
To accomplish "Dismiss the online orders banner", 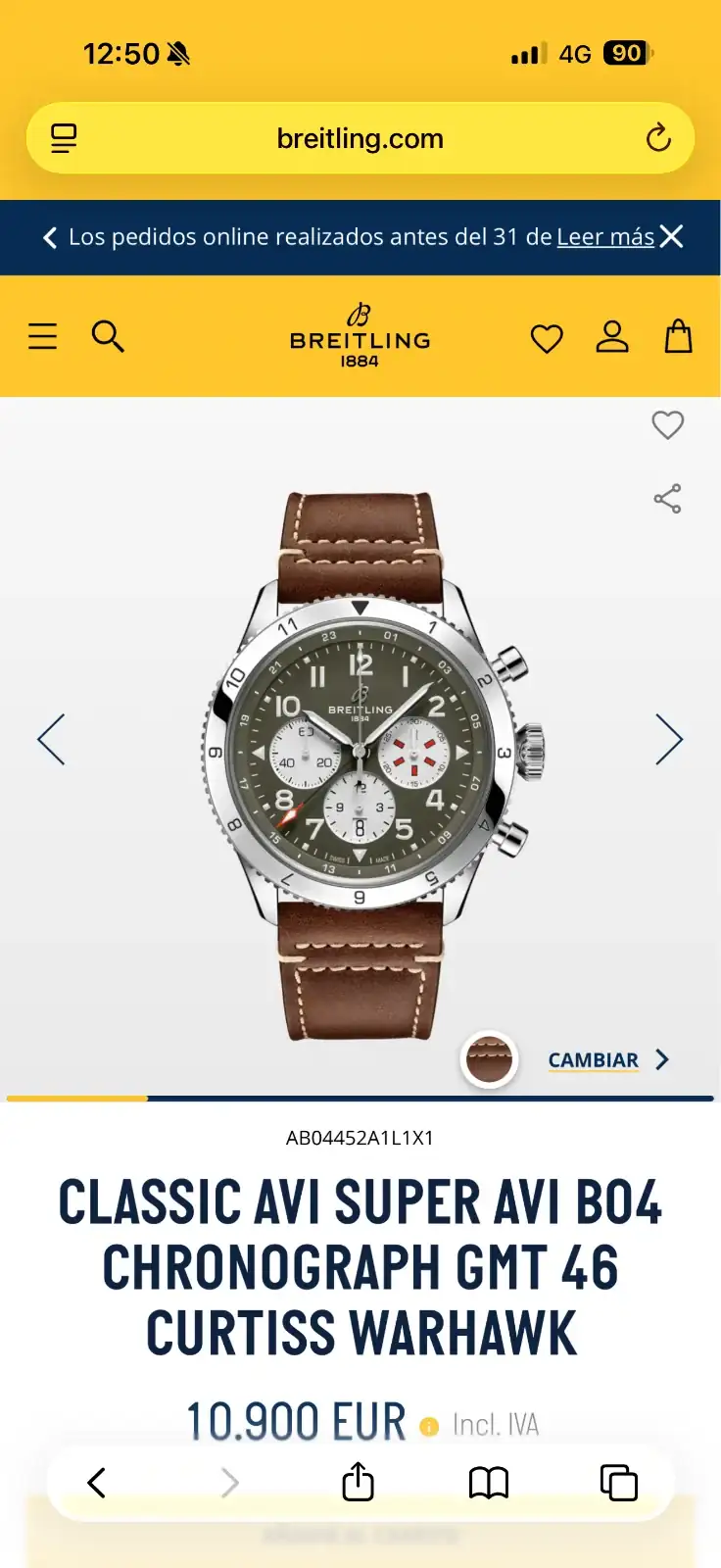I will [x=672, y=236].
